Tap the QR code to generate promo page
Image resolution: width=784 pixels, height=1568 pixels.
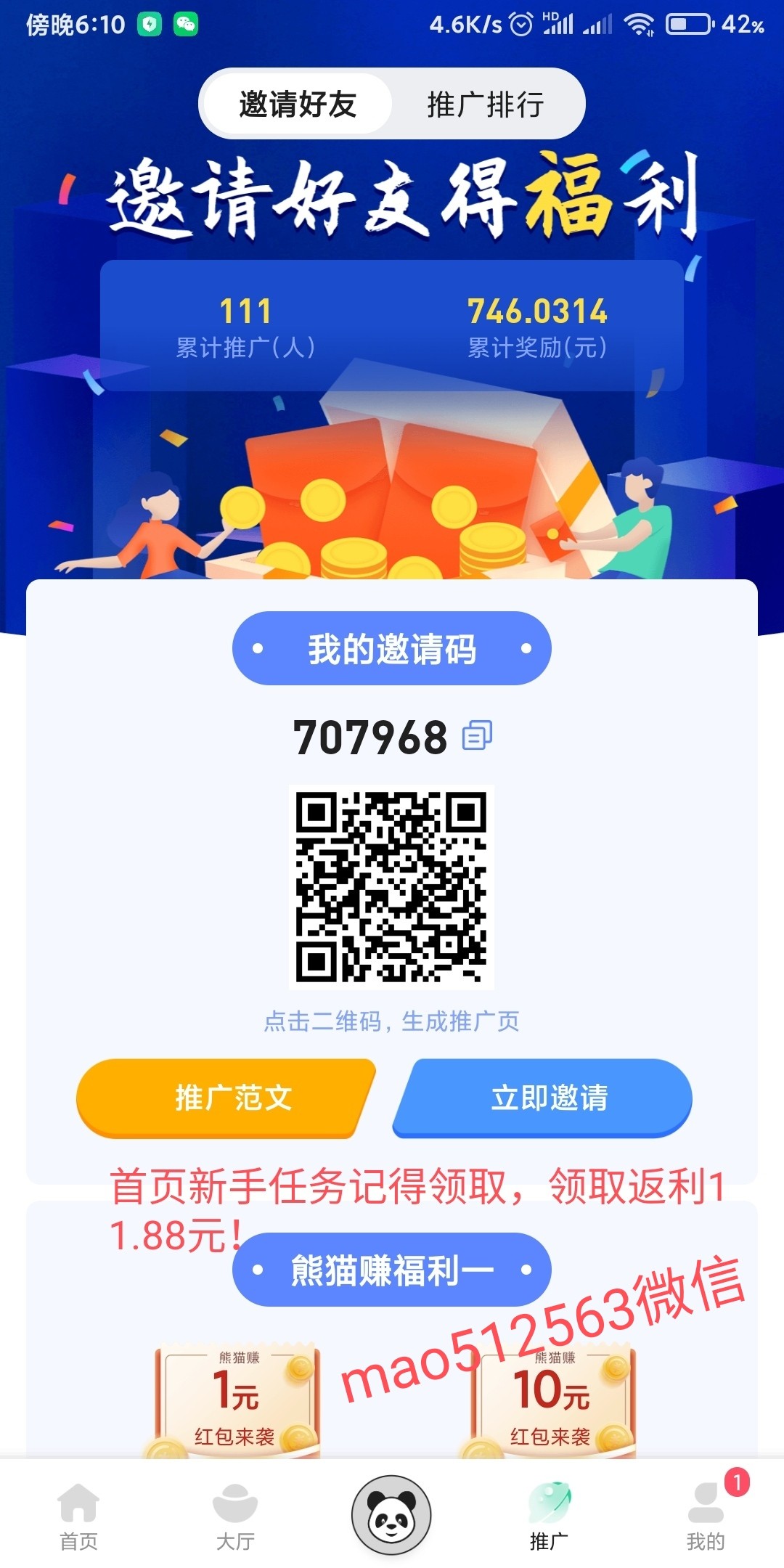392,887
